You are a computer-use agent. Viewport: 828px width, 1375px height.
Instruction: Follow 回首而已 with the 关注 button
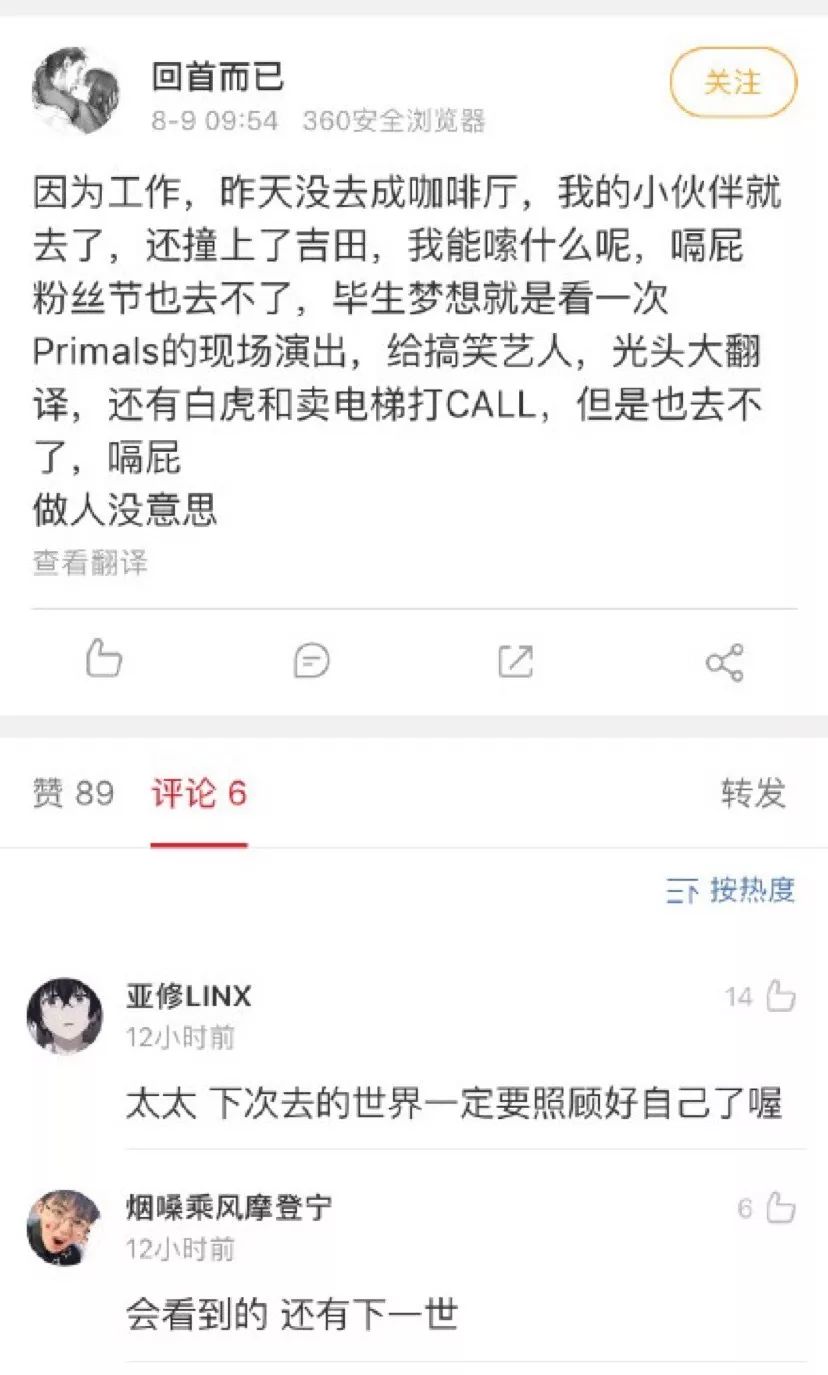pos(733,82)
